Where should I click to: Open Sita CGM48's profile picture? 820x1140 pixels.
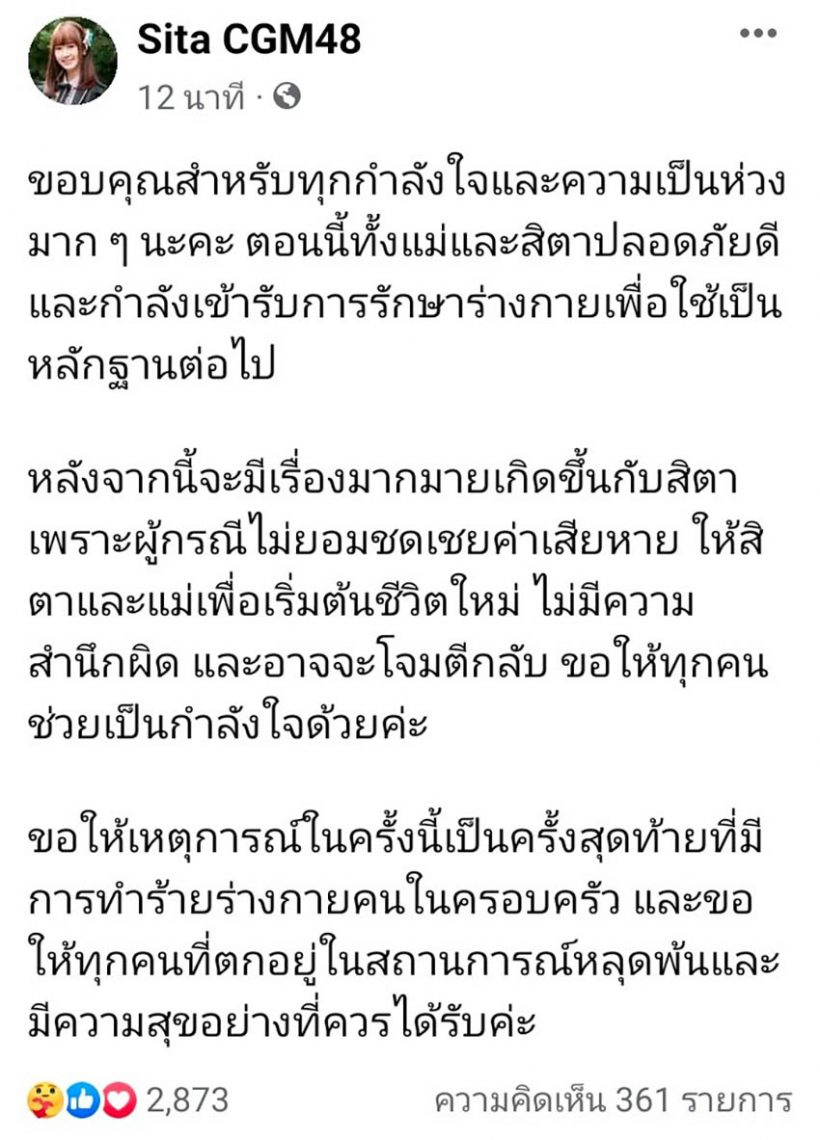72,60
